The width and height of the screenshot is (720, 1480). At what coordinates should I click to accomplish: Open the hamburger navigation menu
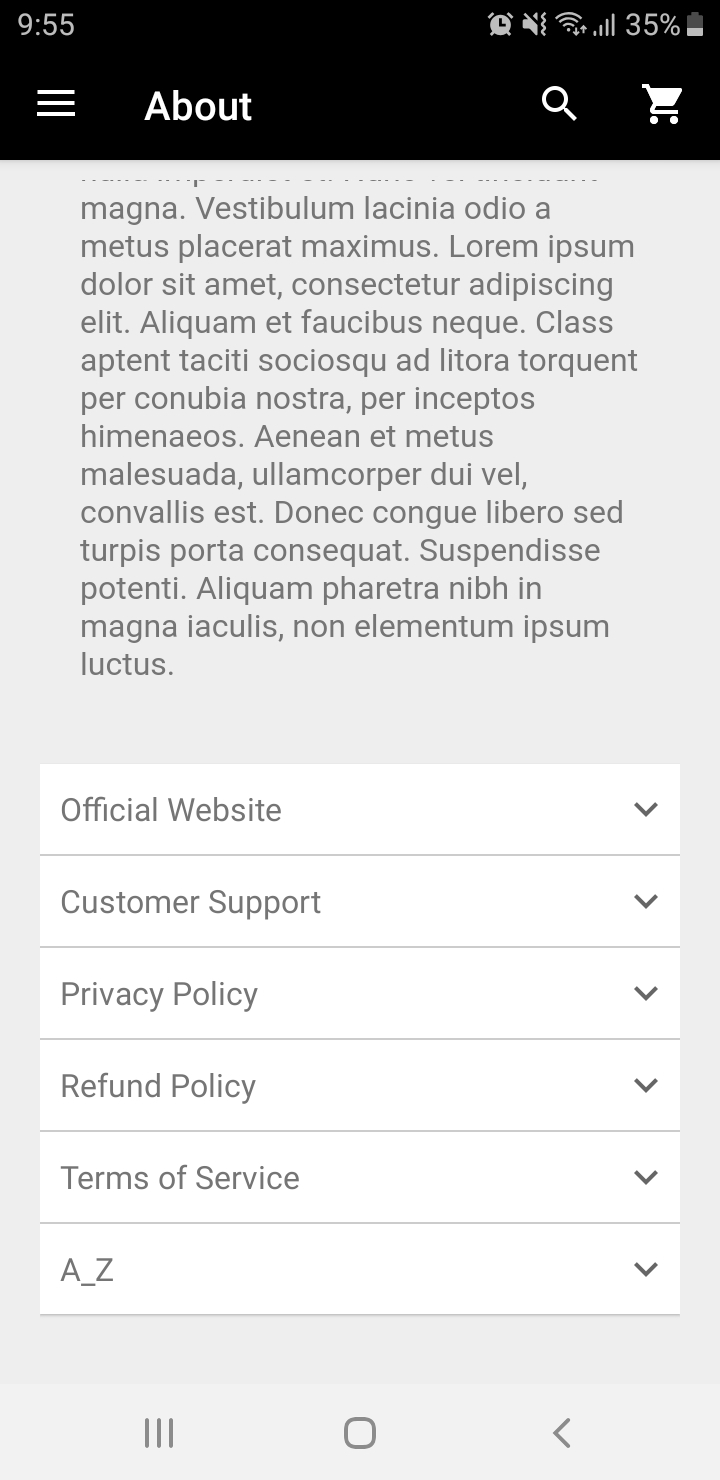(56, 104)
